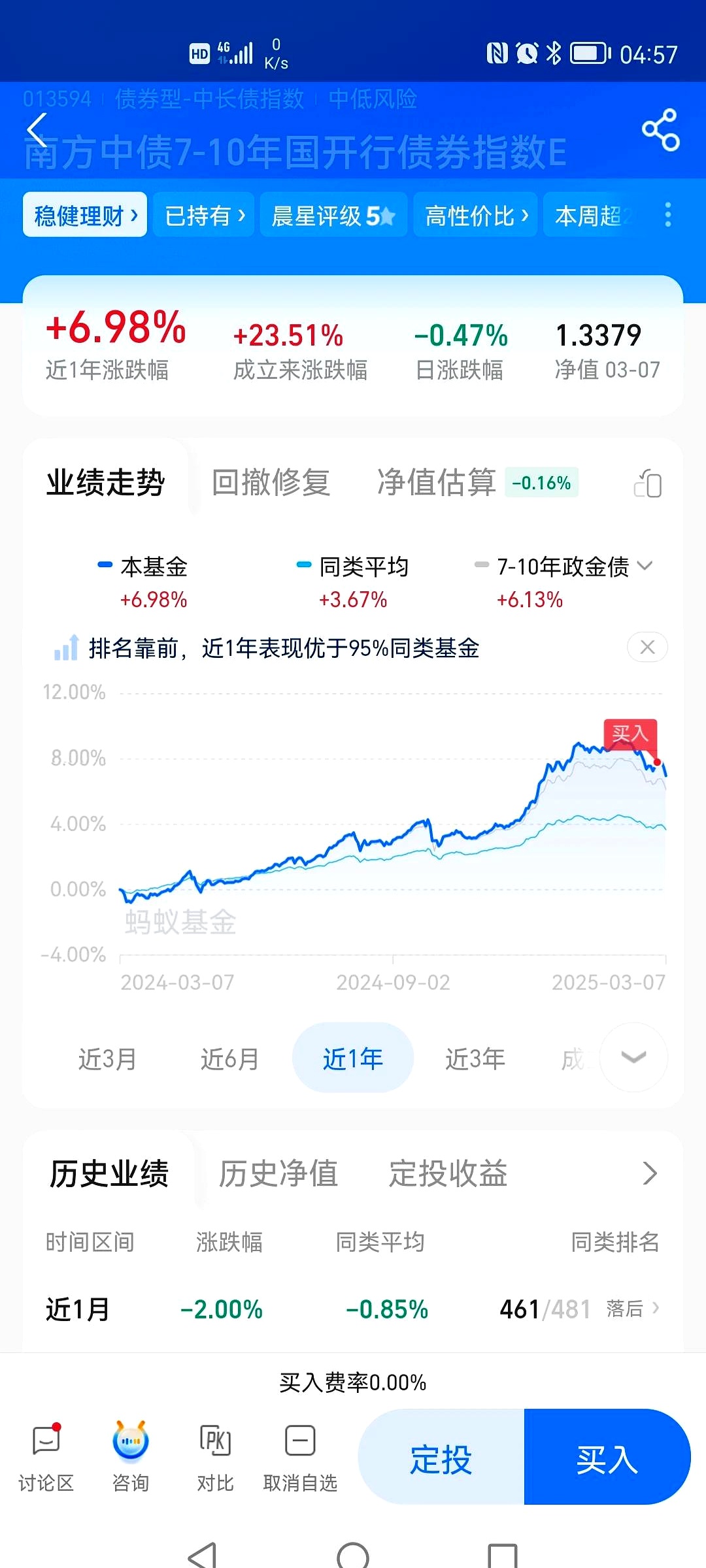Open the three-dot more options in tag row
Screen dimensions: 706x1568
667,214
